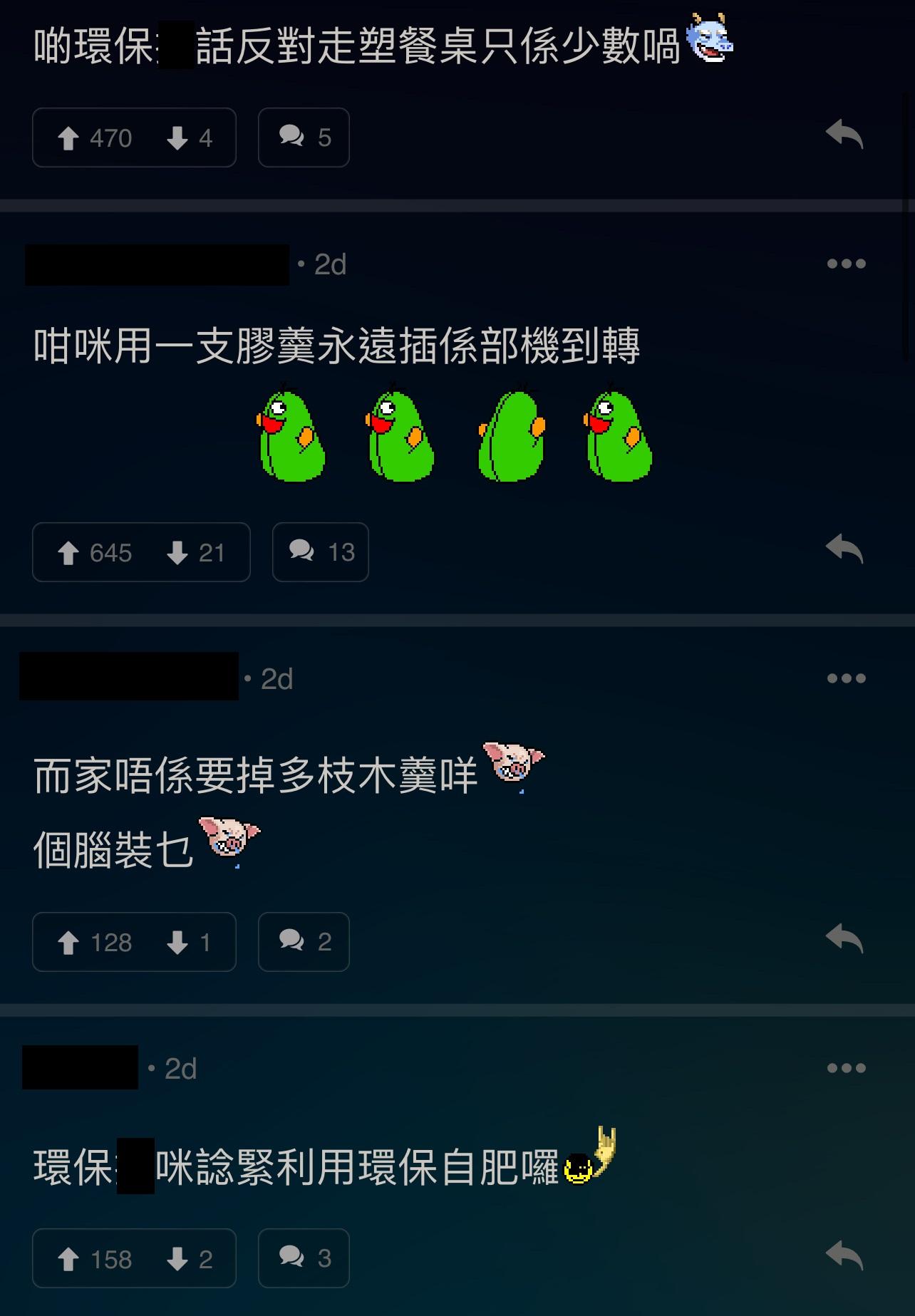
Task: View the 3 replies to 環保自肥 comment
Action: point(304,1259)
